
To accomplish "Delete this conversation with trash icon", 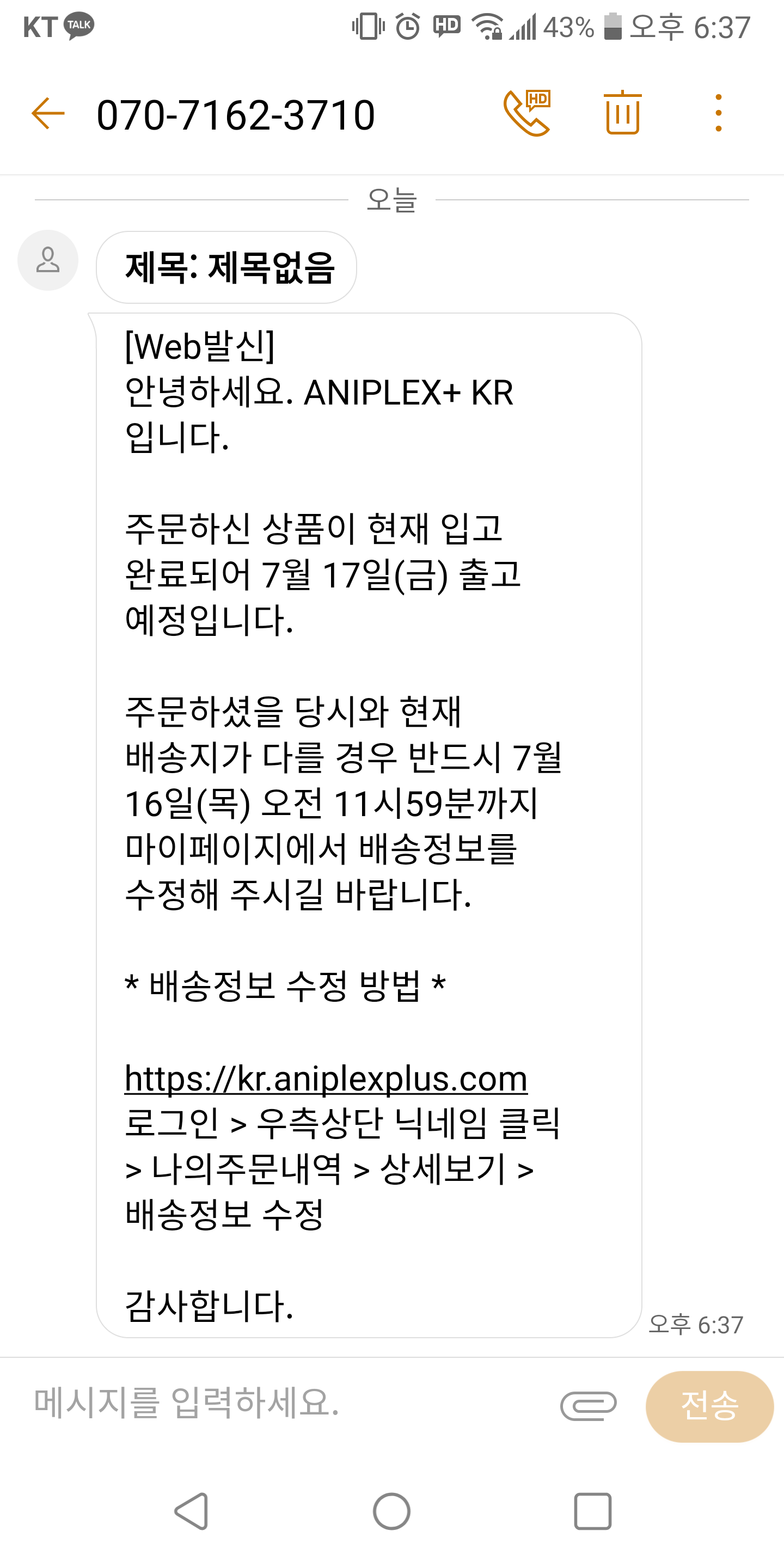I will pos(622,113).
